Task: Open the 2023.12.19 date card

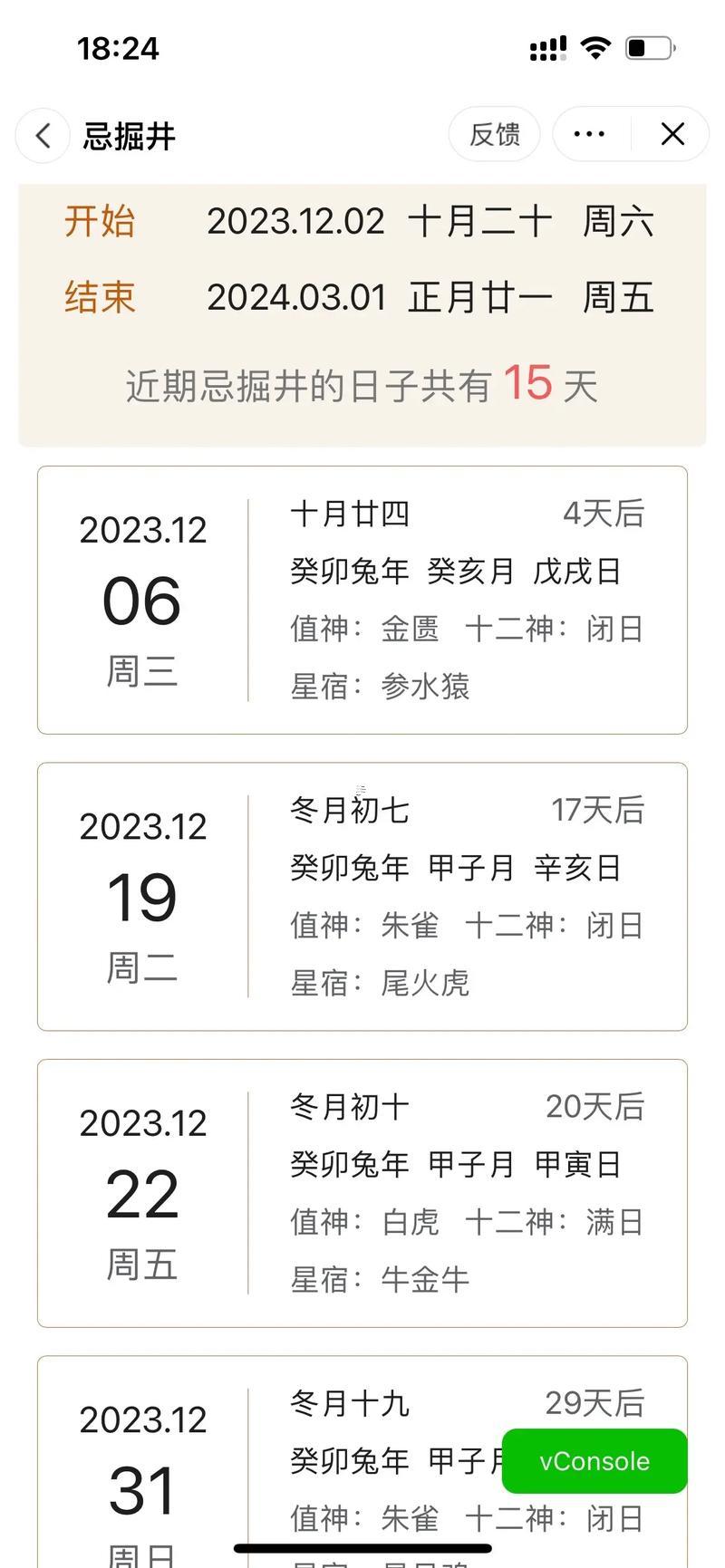Action: (x=362, y=896)
